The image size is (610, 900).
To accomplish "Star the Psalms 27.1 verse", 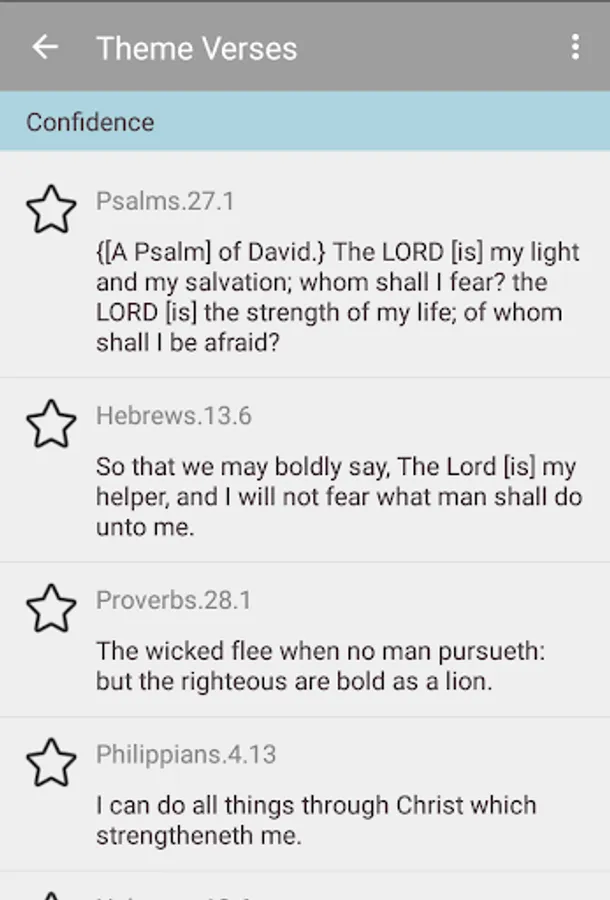I will (51, 209).
